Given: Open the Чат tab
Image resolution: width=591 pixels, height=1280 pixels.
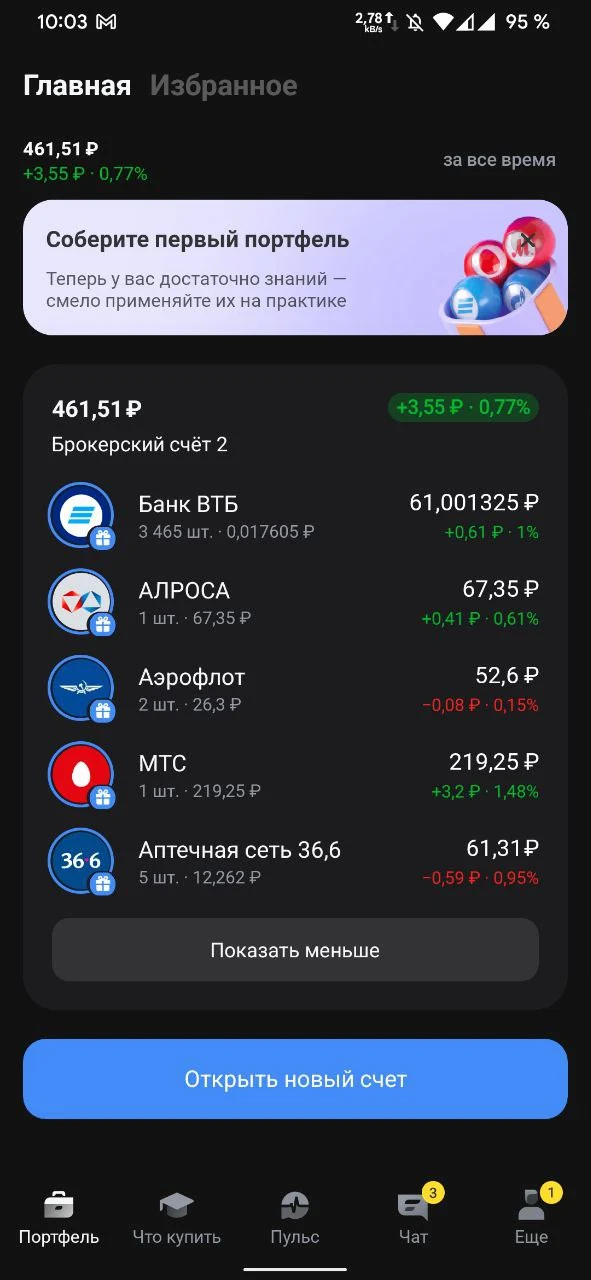Looking at the screenshot, I should (x=413, y=1218).
